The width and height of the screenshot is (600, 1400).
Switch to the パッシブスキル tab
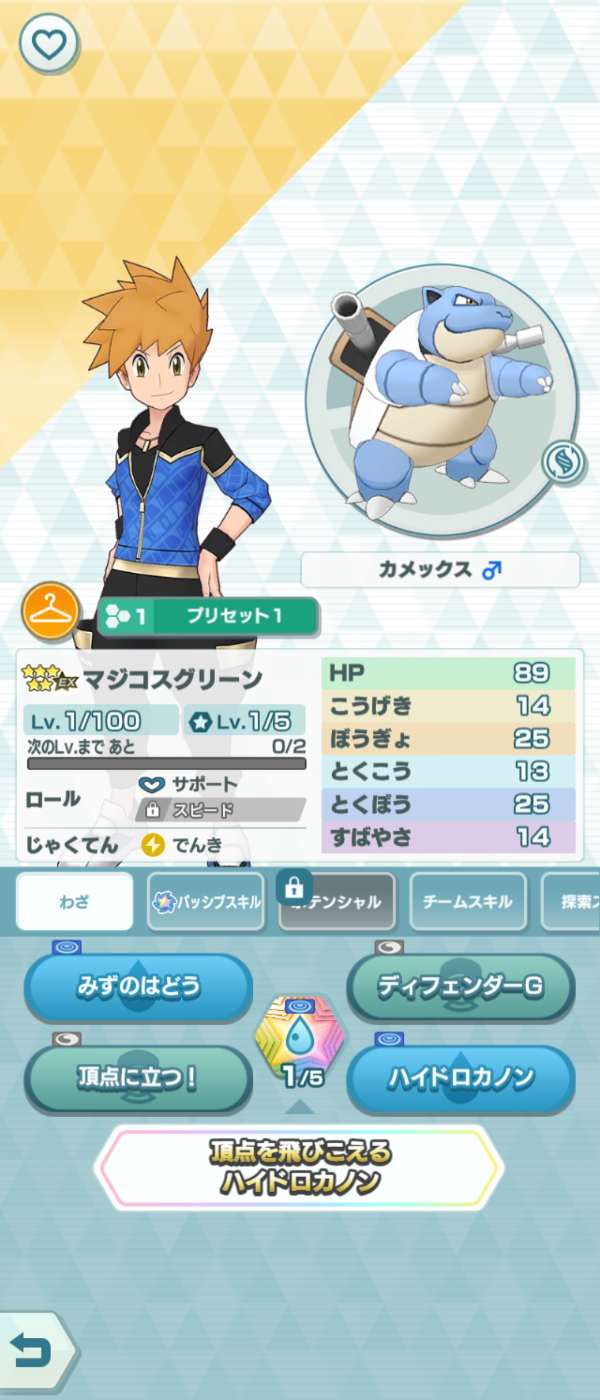point(206,901)
